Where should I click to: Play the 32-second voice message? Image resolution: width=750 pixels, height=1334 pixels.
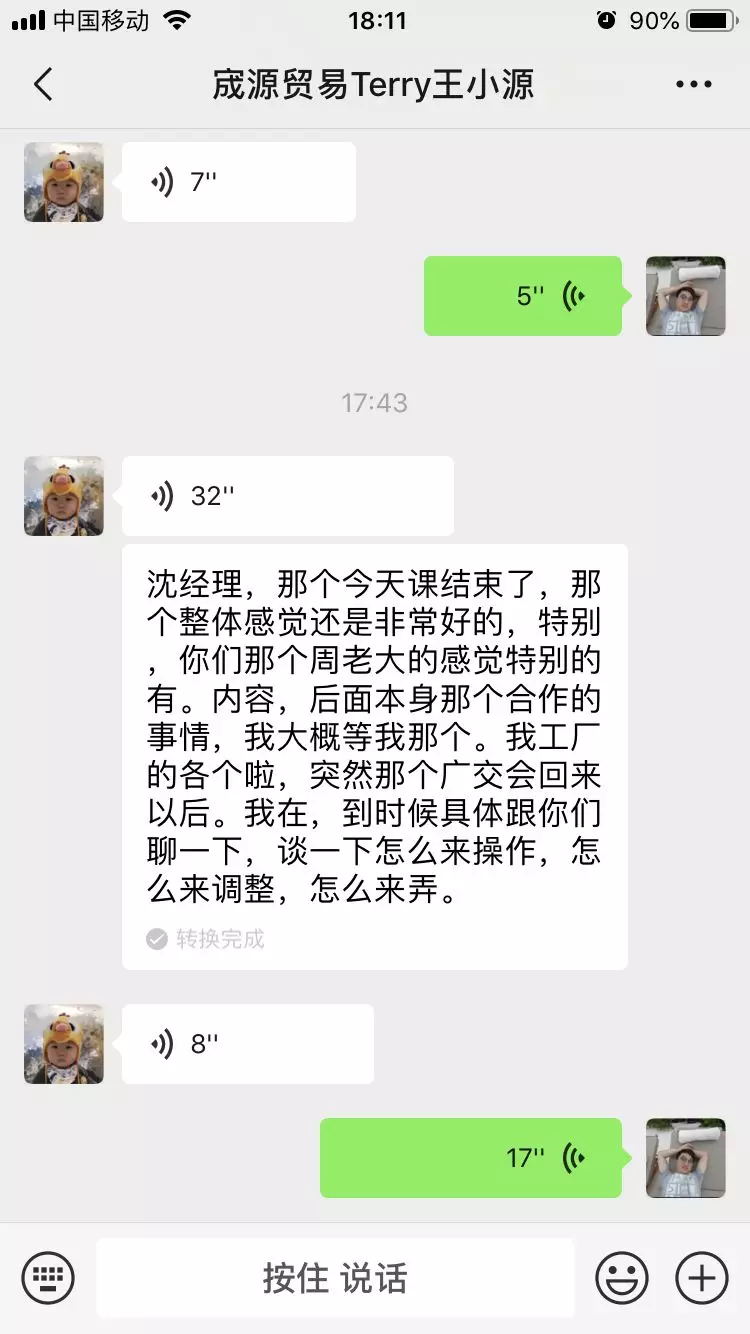(287, 496)
